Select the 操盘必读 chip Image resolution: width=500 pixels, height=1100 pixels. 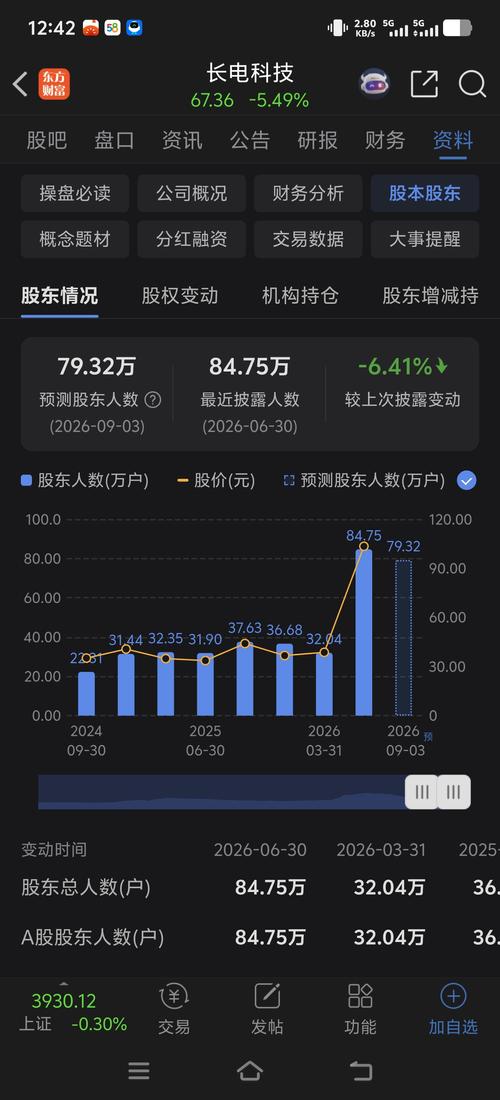coord(75,193)
